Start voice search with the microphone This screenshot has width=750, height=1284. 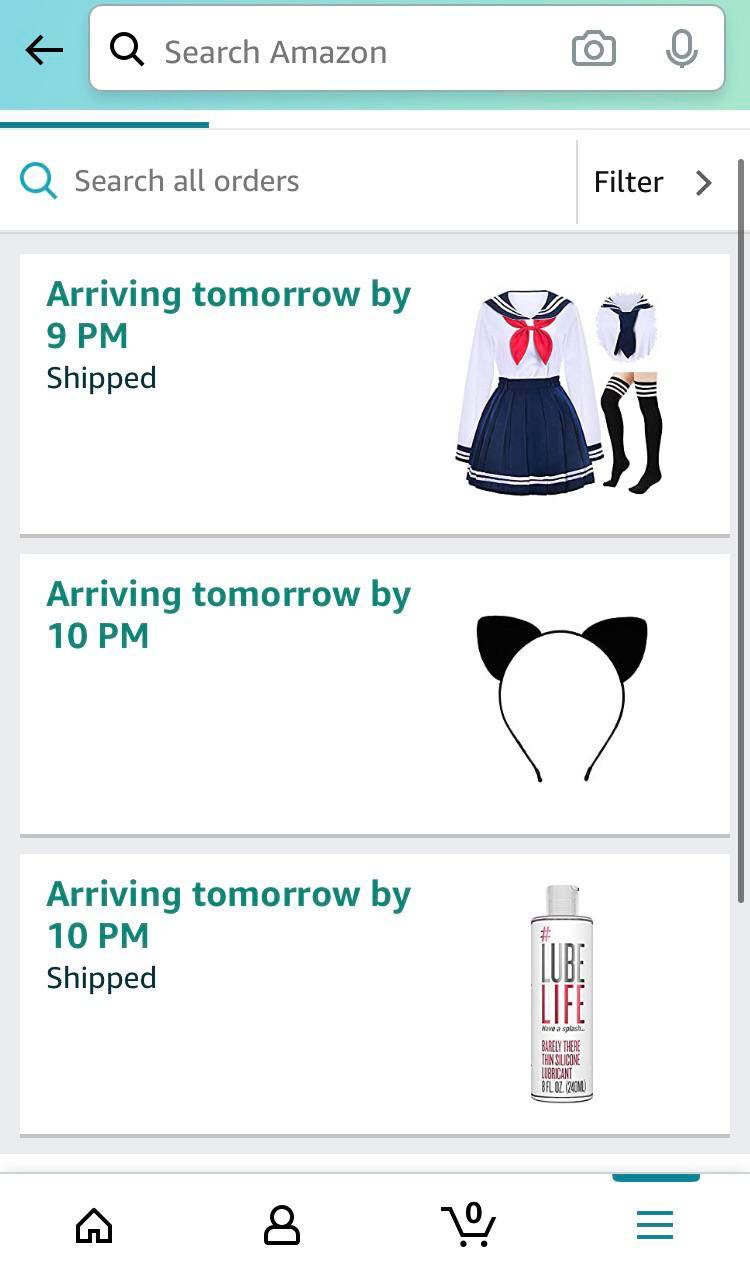[681, 49]
